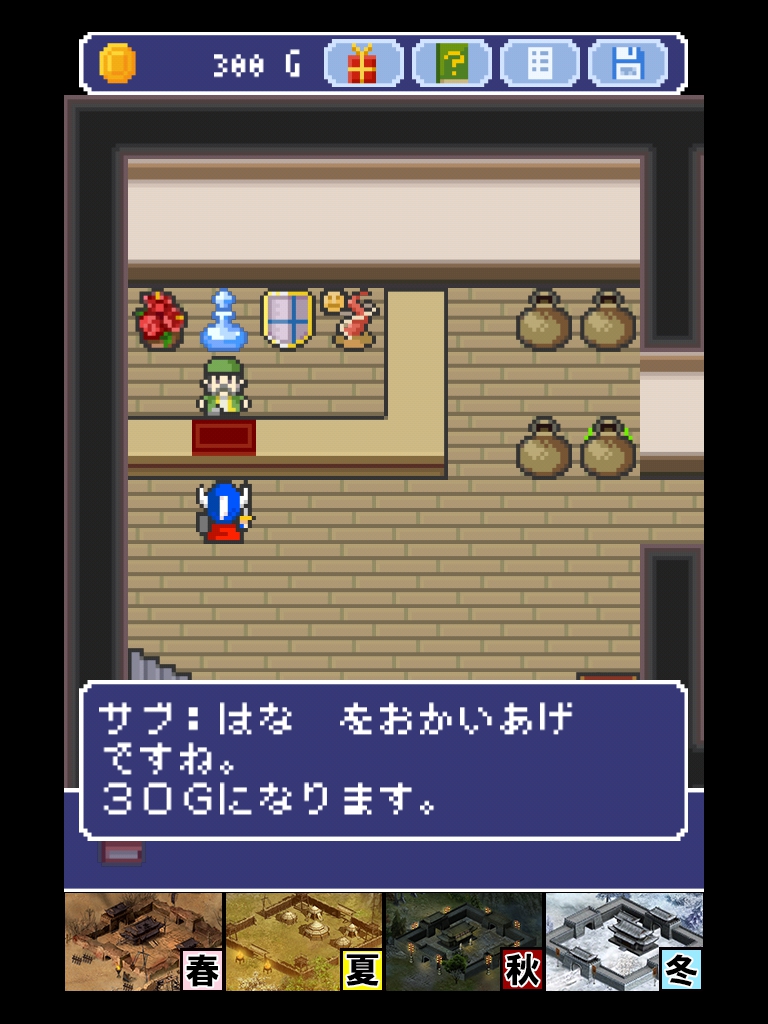Open the gift box button
Image resolution: width=768 pixels, height=1024 pixels.
point(364,64)
